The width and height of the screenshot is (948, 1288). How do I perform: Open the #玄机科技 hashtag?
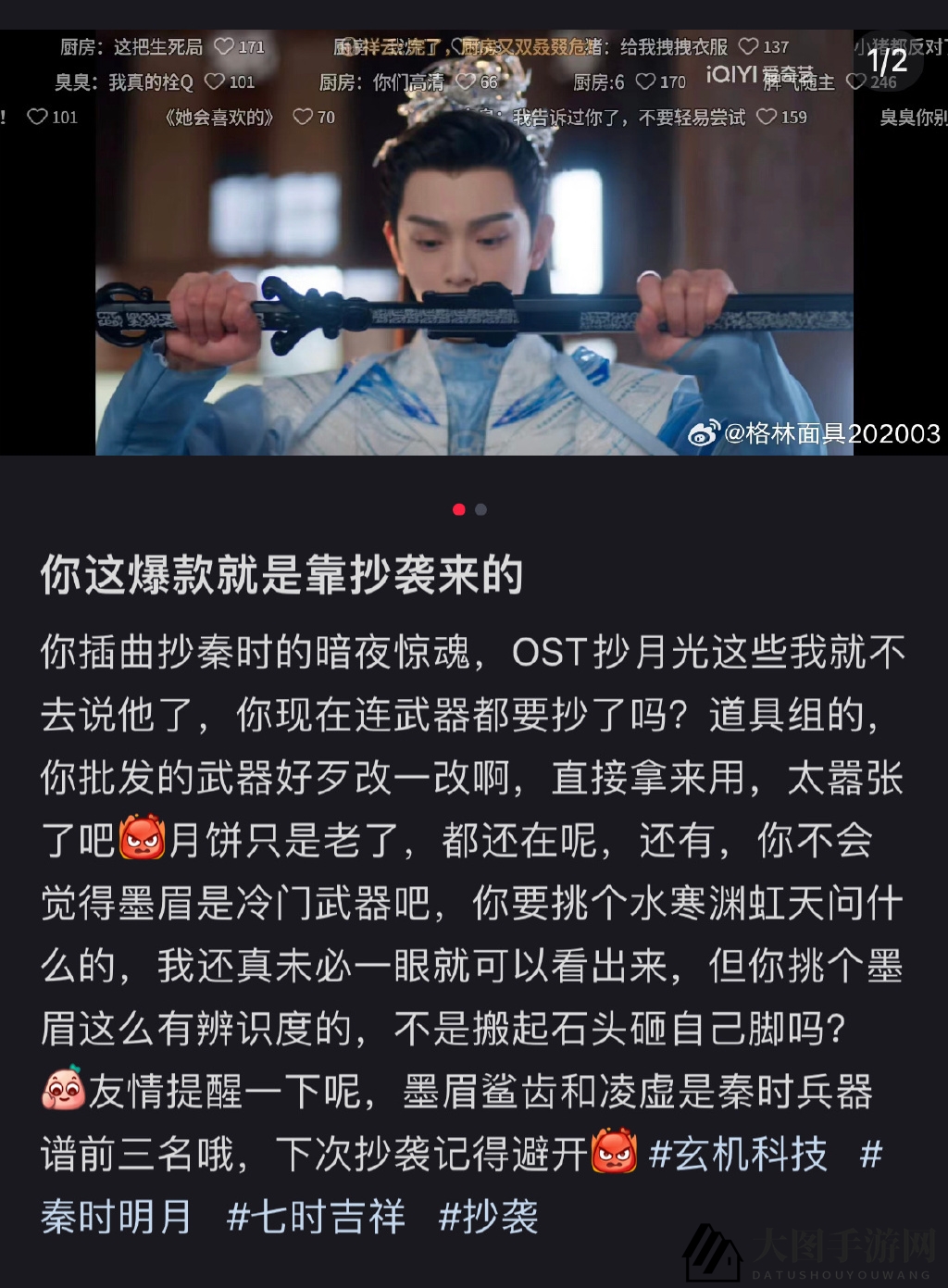(x=738, y=1155)
